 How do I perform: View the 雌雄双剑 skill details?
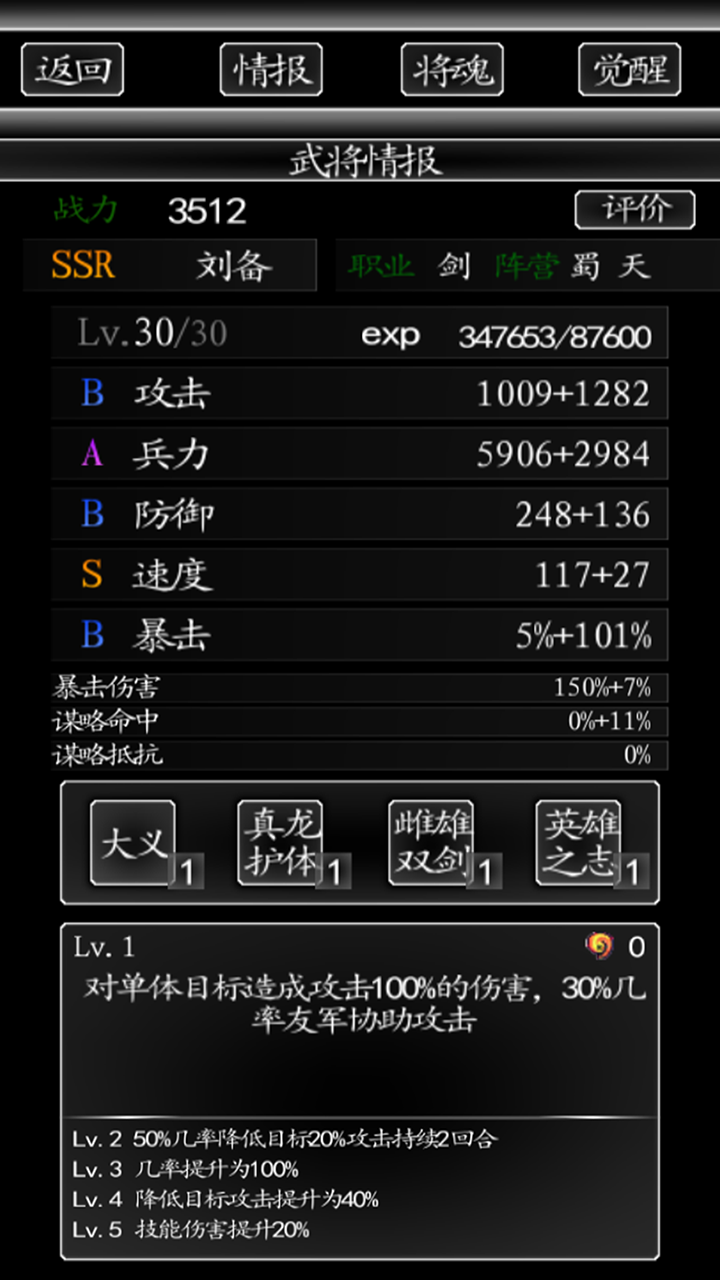(x=431, y=843)
